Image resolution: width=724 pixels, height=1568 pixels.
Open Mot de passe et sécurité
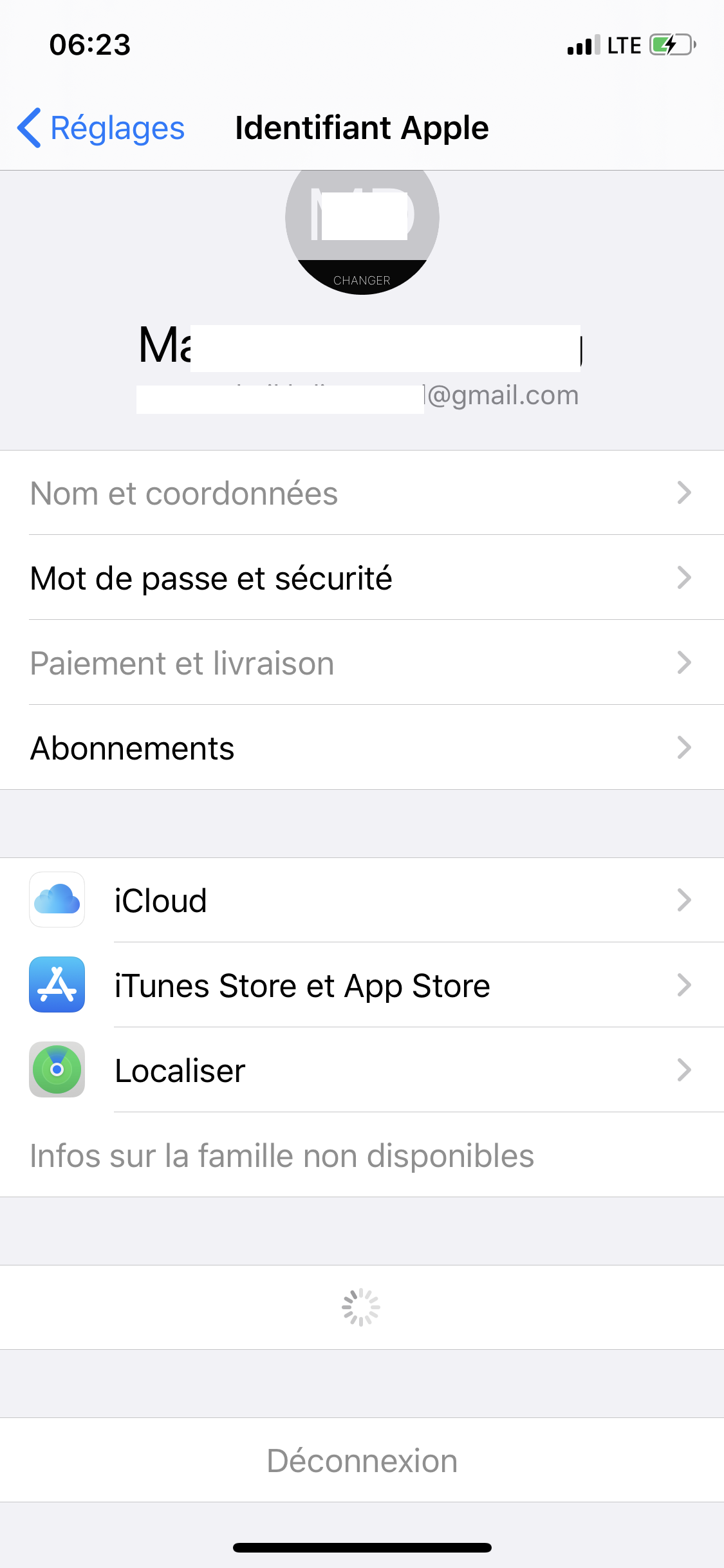tap(362, 578)
